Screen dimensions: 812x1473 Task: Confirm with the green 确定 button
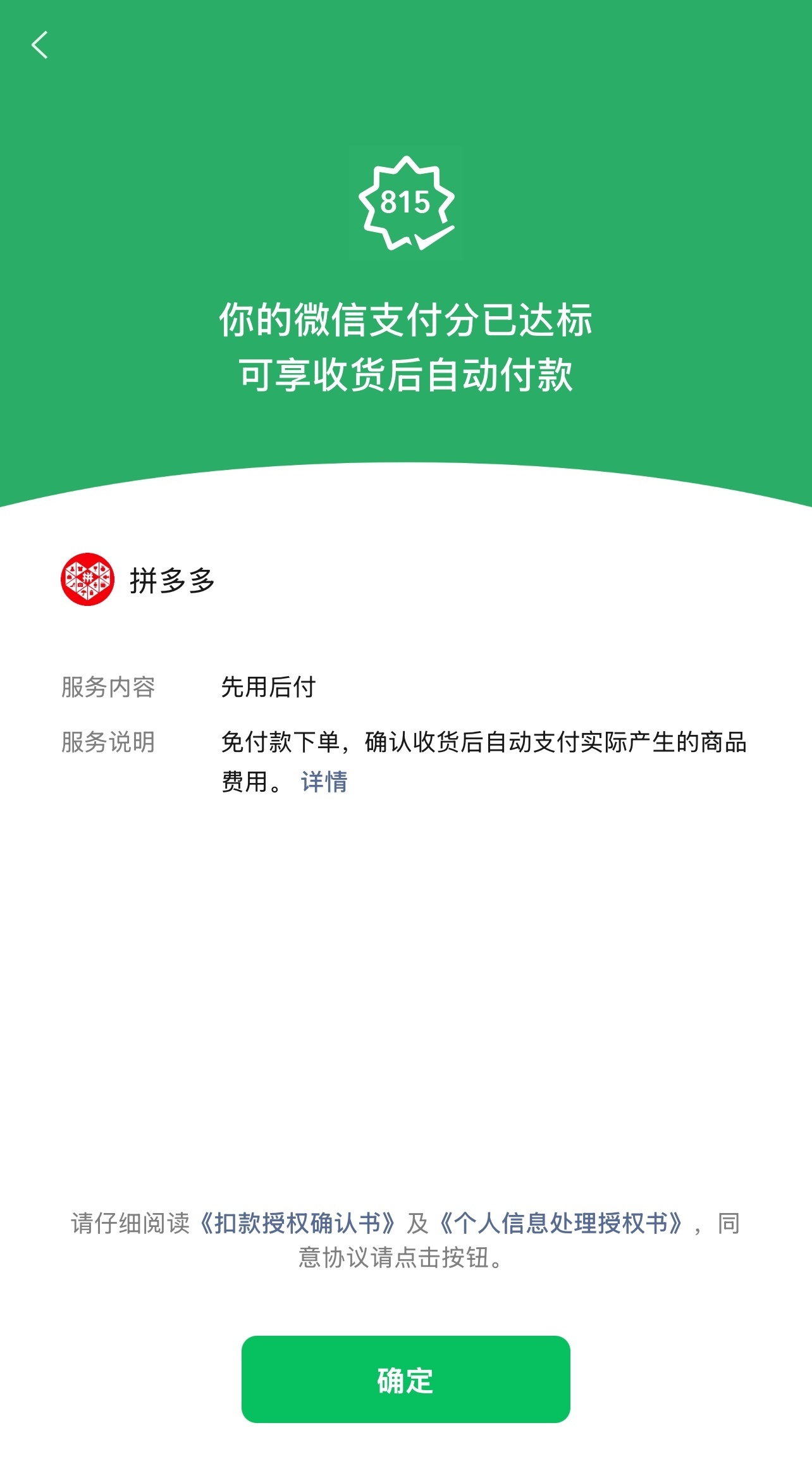pos(406,1379)
